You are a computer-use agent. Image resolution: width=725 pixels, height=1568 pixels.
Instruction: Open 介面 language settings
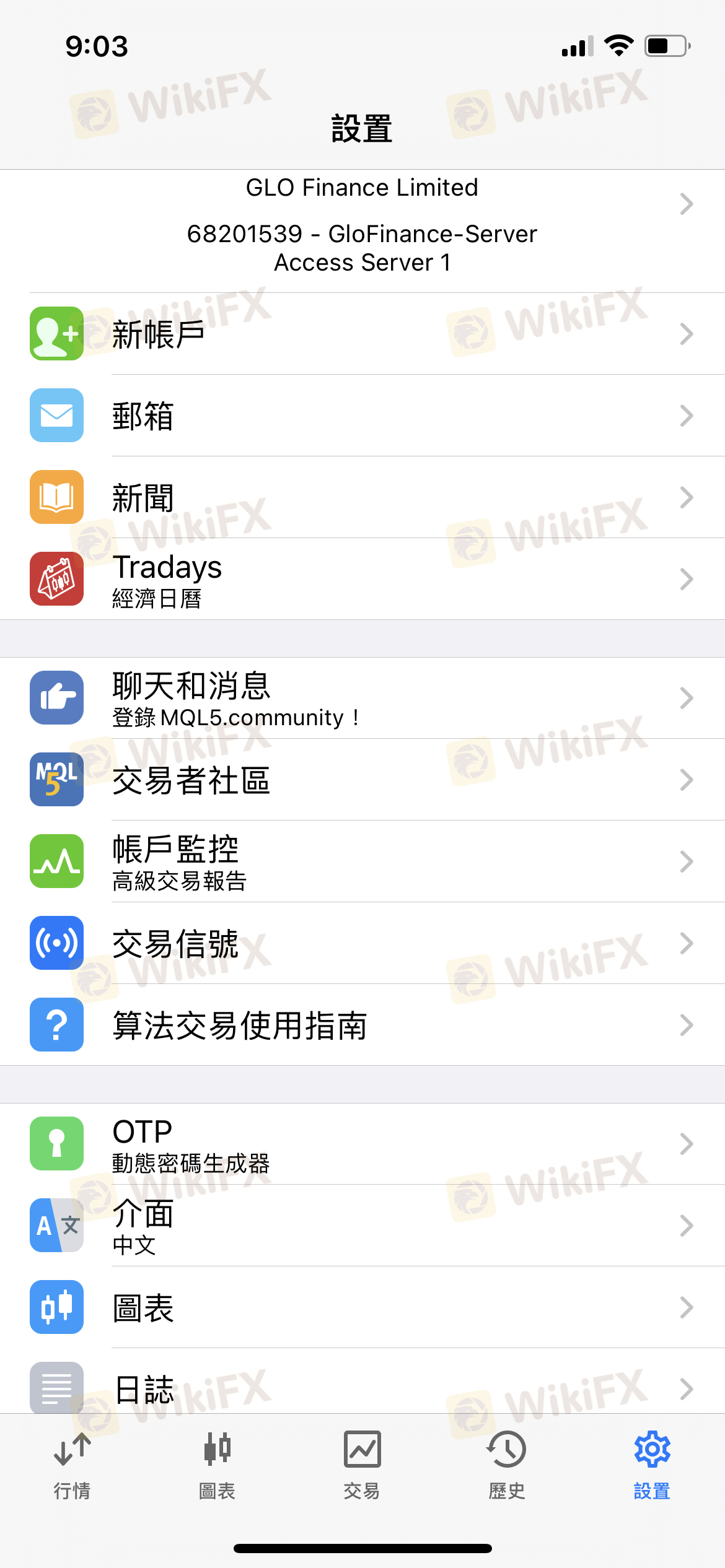coord(362,1226)
